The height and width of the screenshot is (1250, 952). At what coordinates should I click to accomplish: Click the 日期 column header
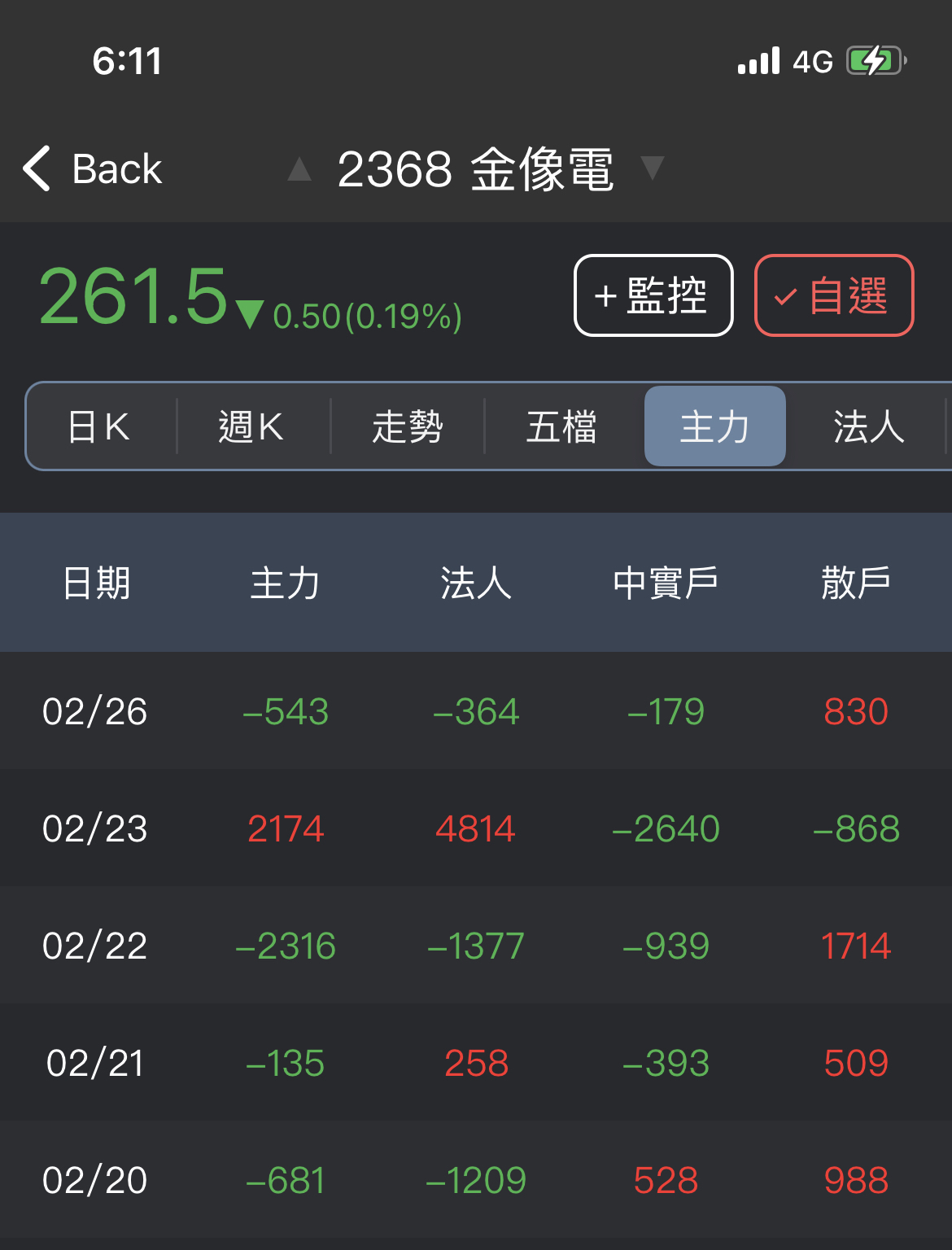[98, 582]
